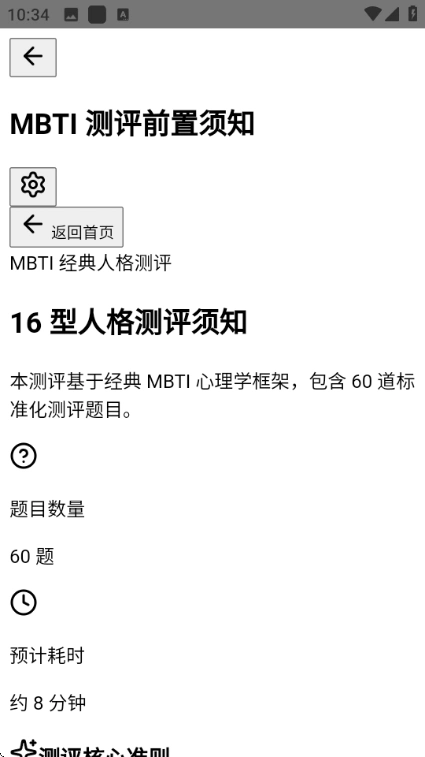The width and height of the screenshot is (425, 757).
Task: Tap 返回首页 to return home
Action: (67, 227)
